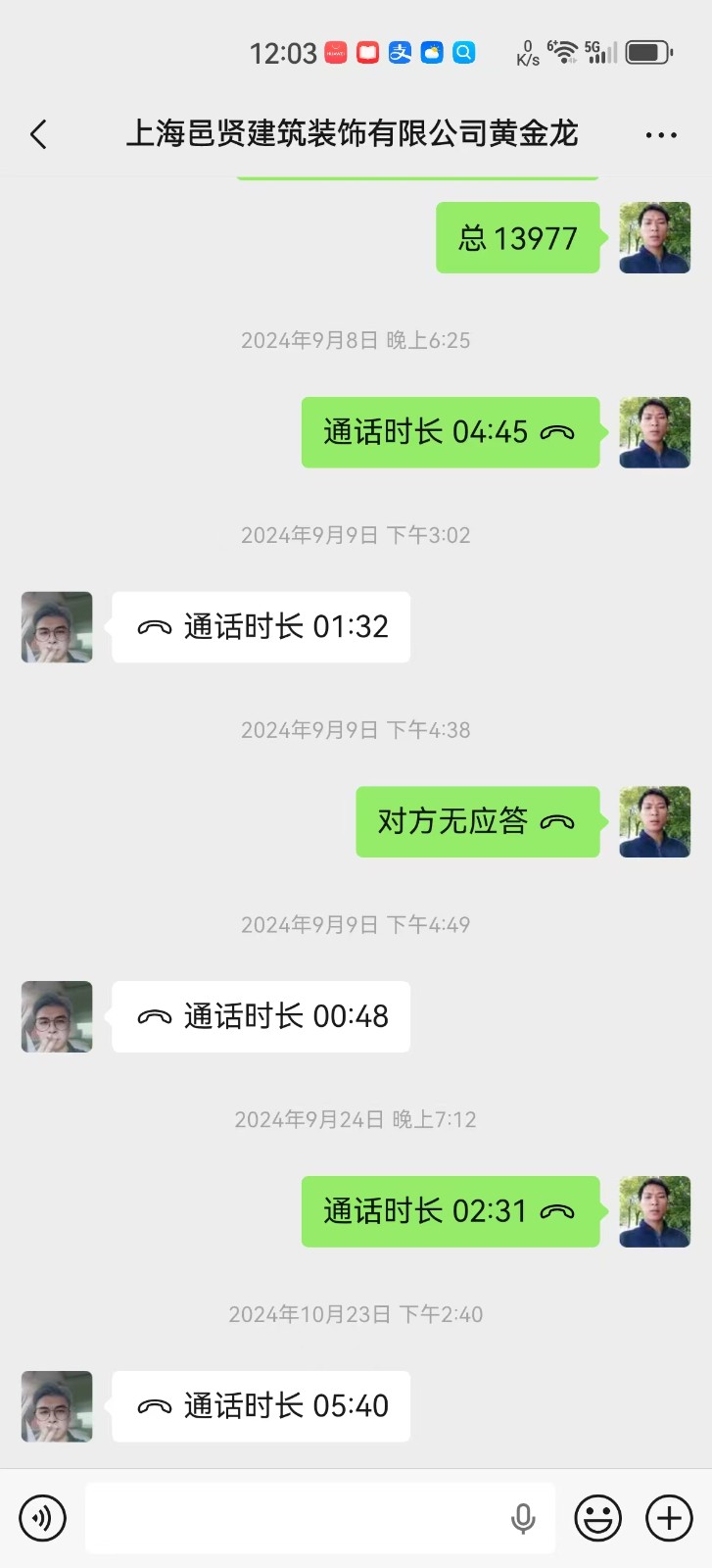Screen dimensions: 712x1568
Task: Tap the message text field
Action: 294,1518
